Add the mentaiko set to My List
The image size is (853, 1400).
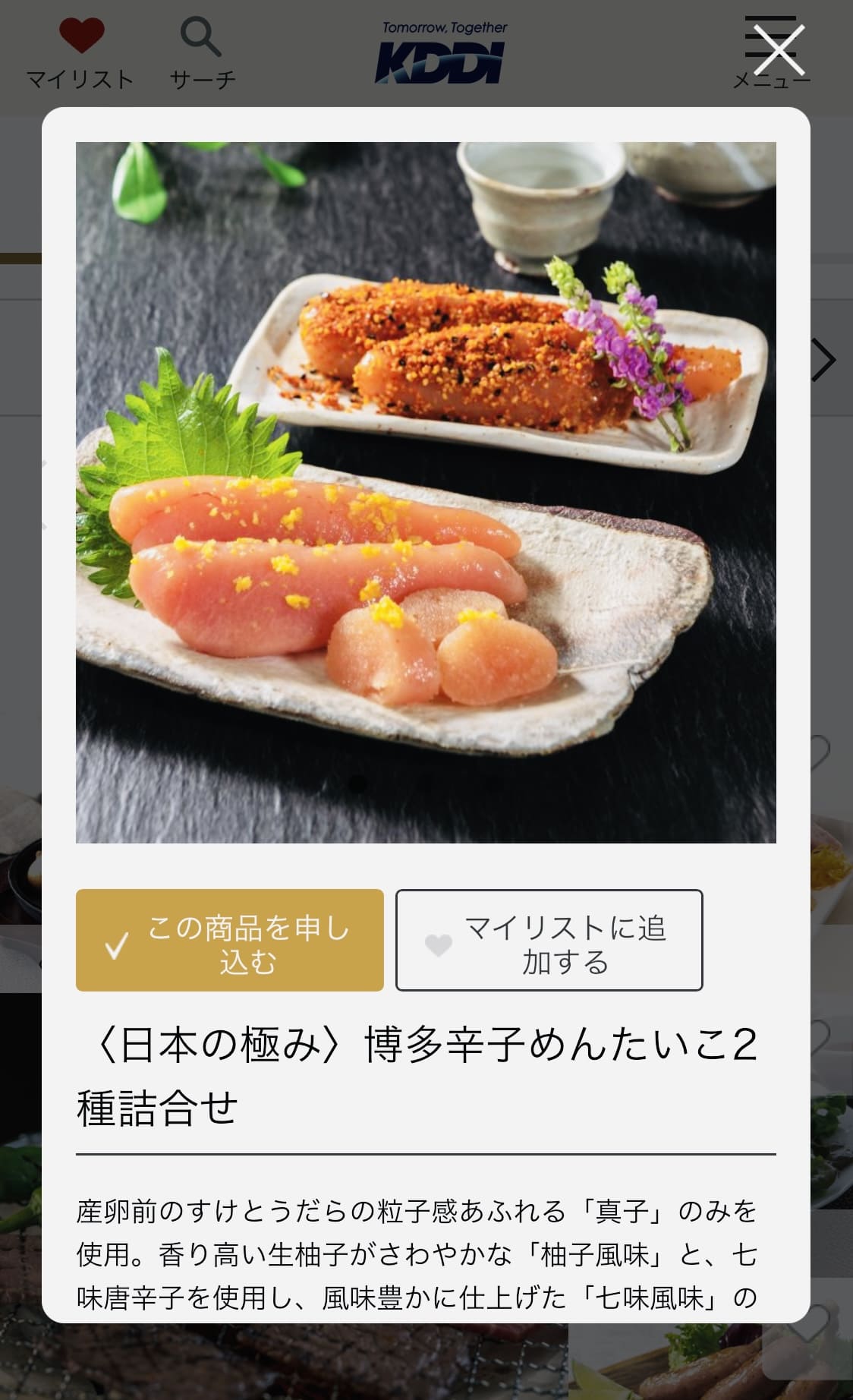(x=549, y=940)
